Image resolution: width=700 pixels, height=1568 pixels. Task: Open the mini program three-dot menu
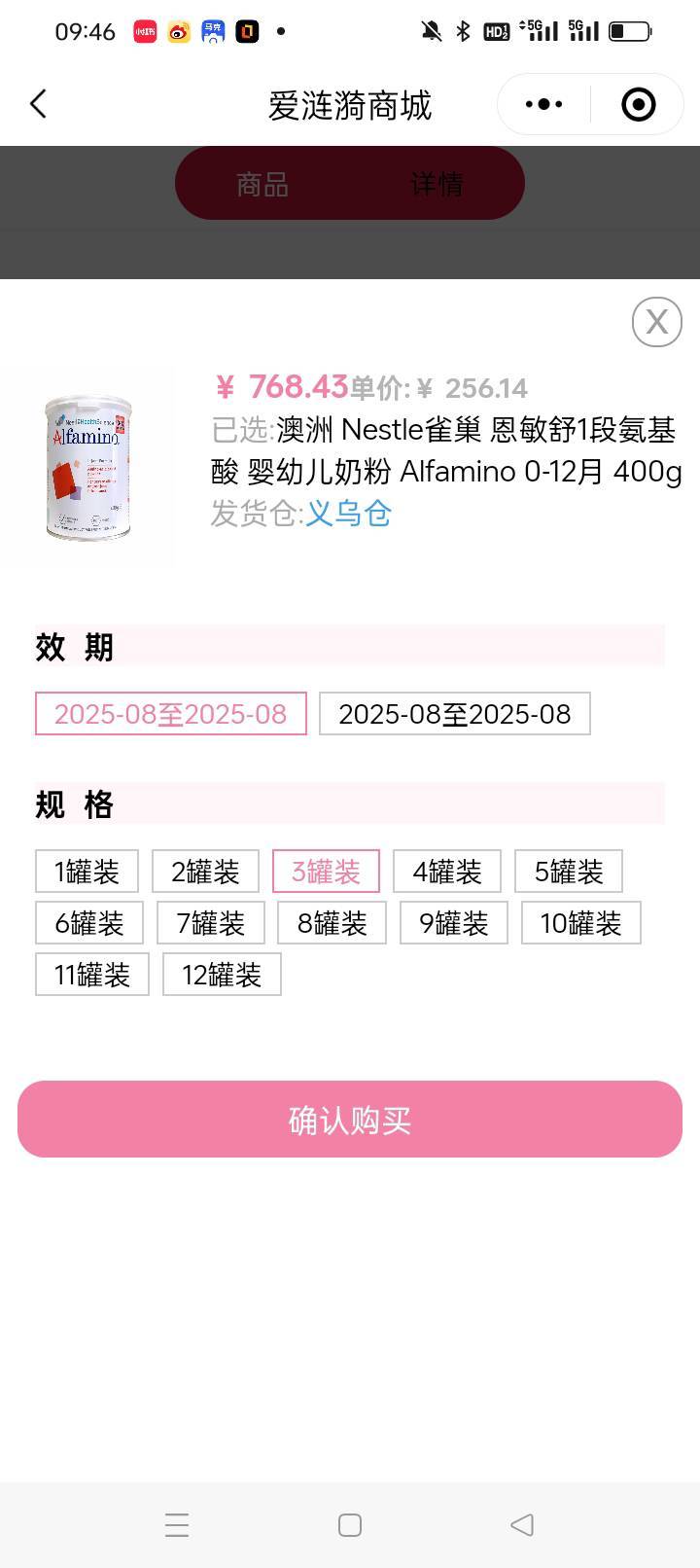[543, 104]
